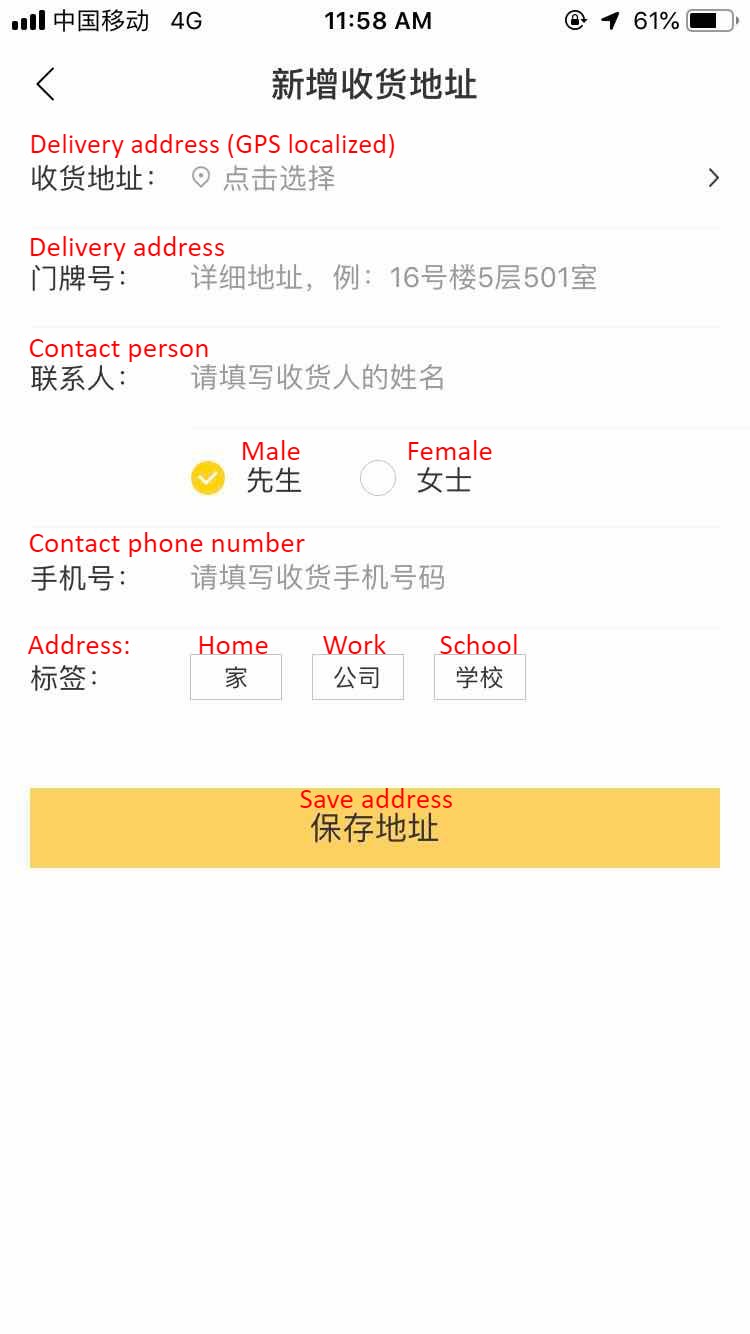Image resolution: width=750 pixels, height=1334 pixels.
Task: Choose the 女士 (Female) option
Action: pyautogui.click(x=378, y=479)
